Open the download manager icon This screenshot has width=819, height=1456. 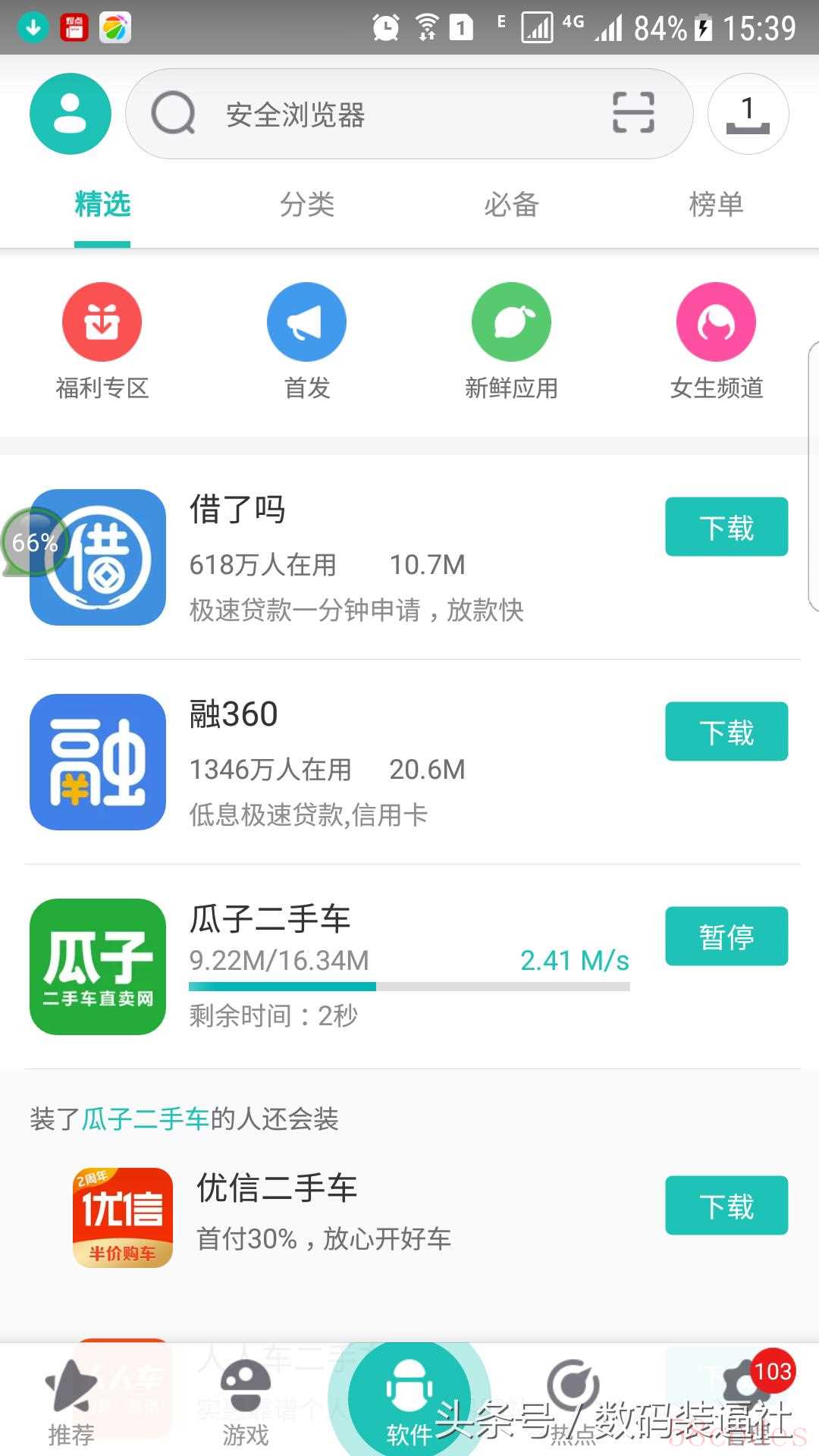748,115
